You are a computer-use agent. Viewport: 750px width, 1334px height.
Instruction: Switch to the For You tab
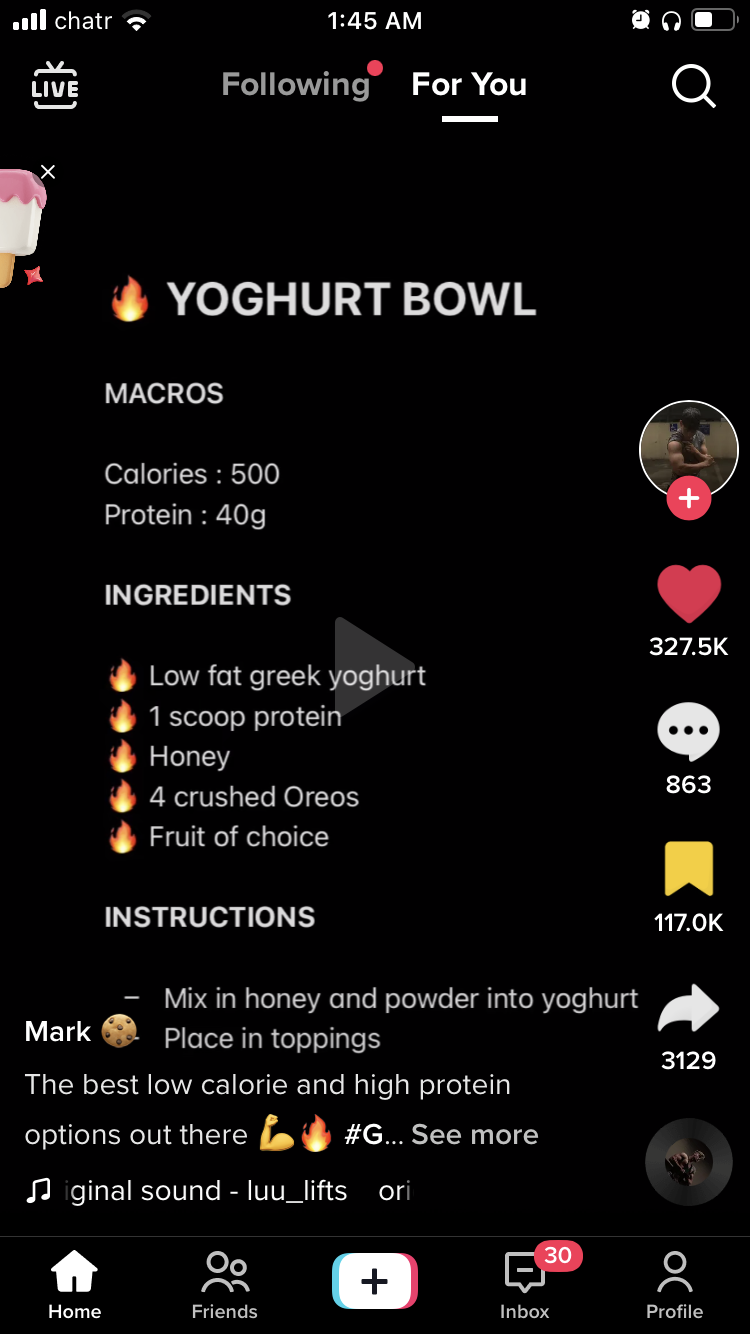(469, 85)
